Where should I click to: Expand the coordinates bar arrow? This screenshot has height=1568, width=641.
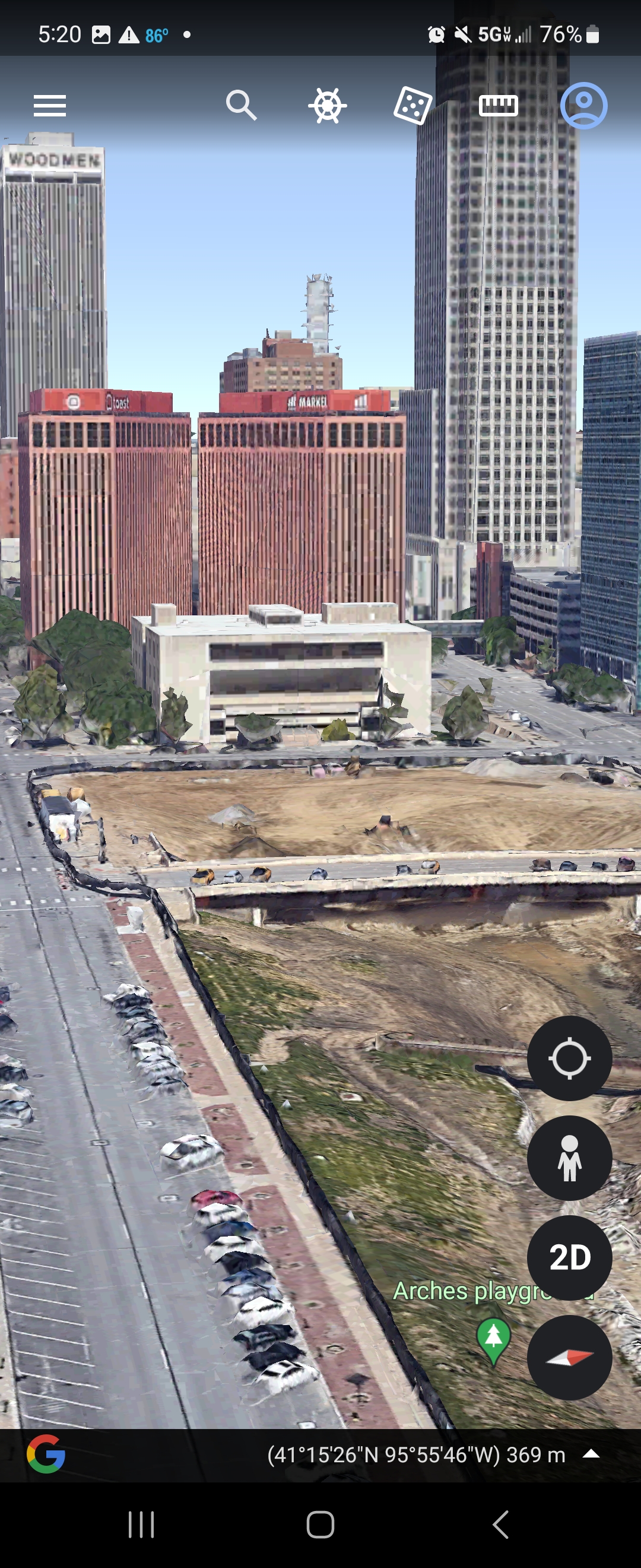pos(591,1454)
